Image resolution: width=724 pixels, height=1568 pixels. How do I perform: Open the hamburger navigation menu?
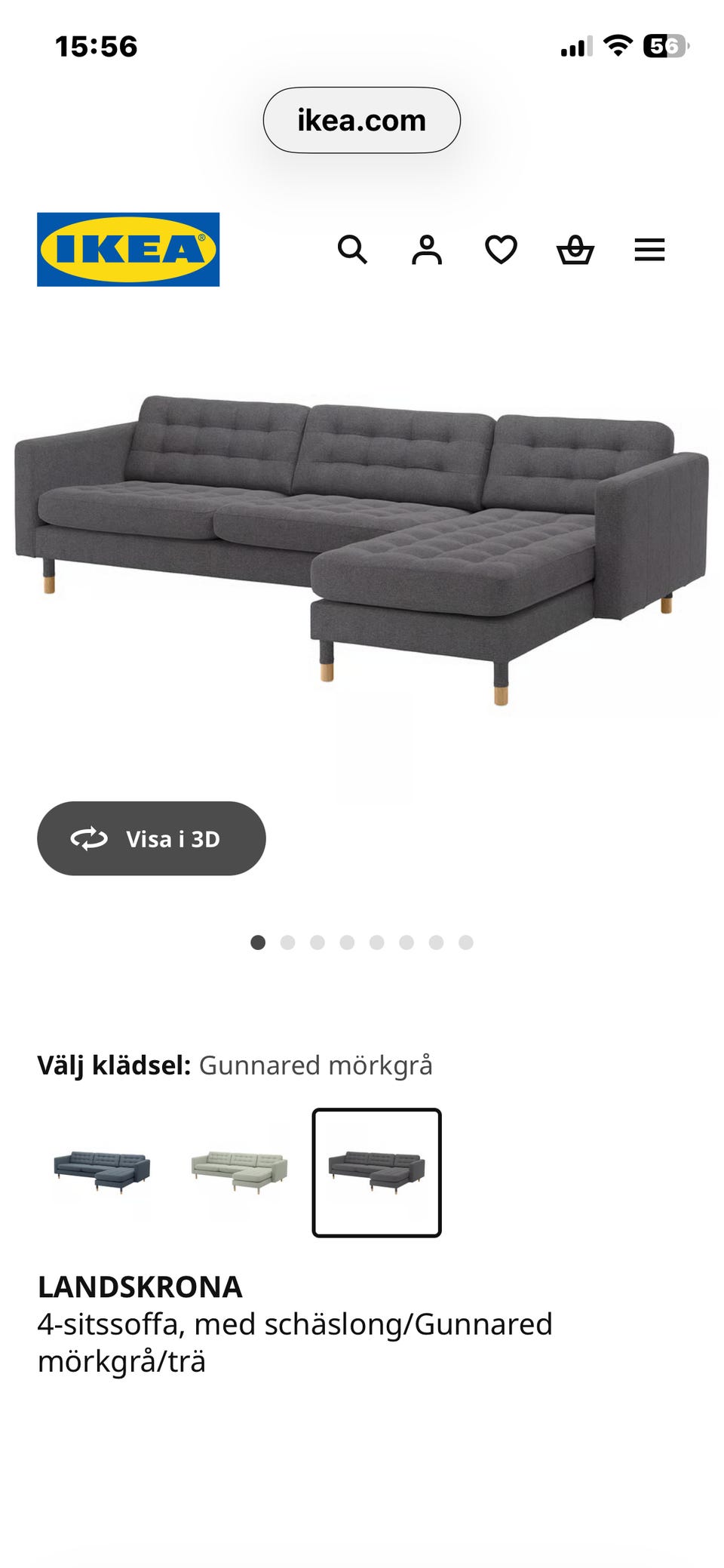point(649,250)
